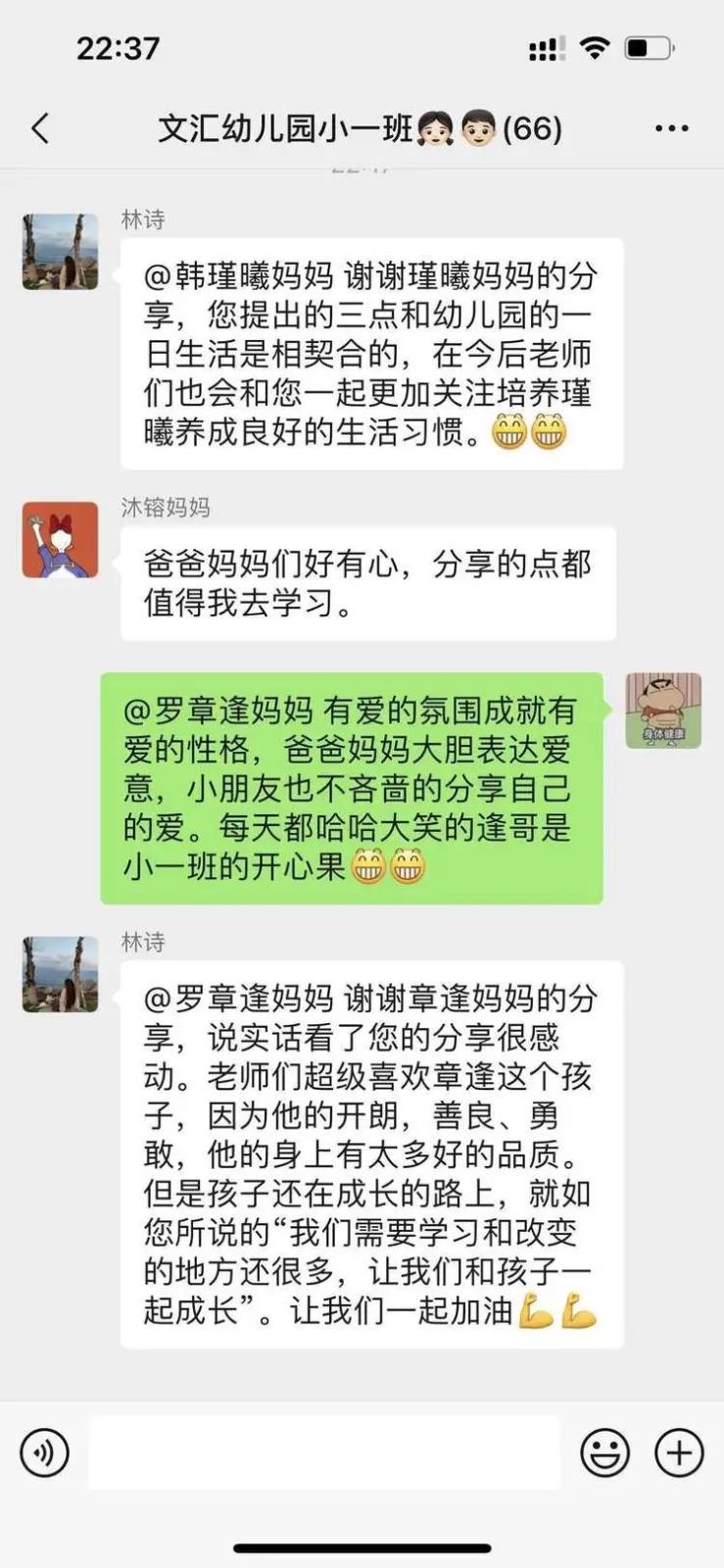The height and width of the screenshot is (1568, 724).
Task: Open 林诗's avatar beside the 罗章逢妈妈 reply
Action: click(61, 974)
